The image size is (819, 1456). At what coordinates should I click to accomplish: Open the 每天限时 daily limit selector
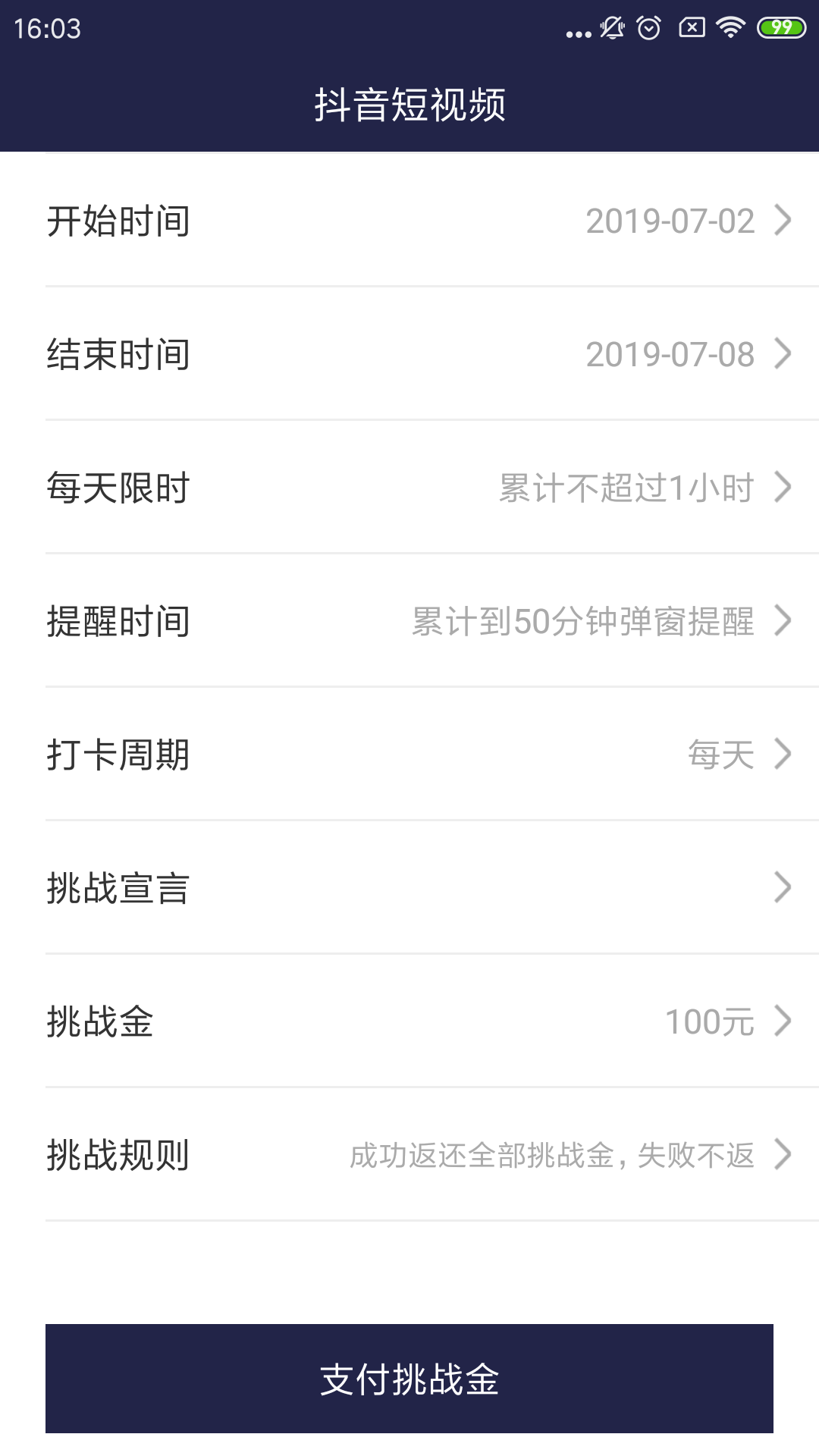pyautogui.click(x=784, y=488)
